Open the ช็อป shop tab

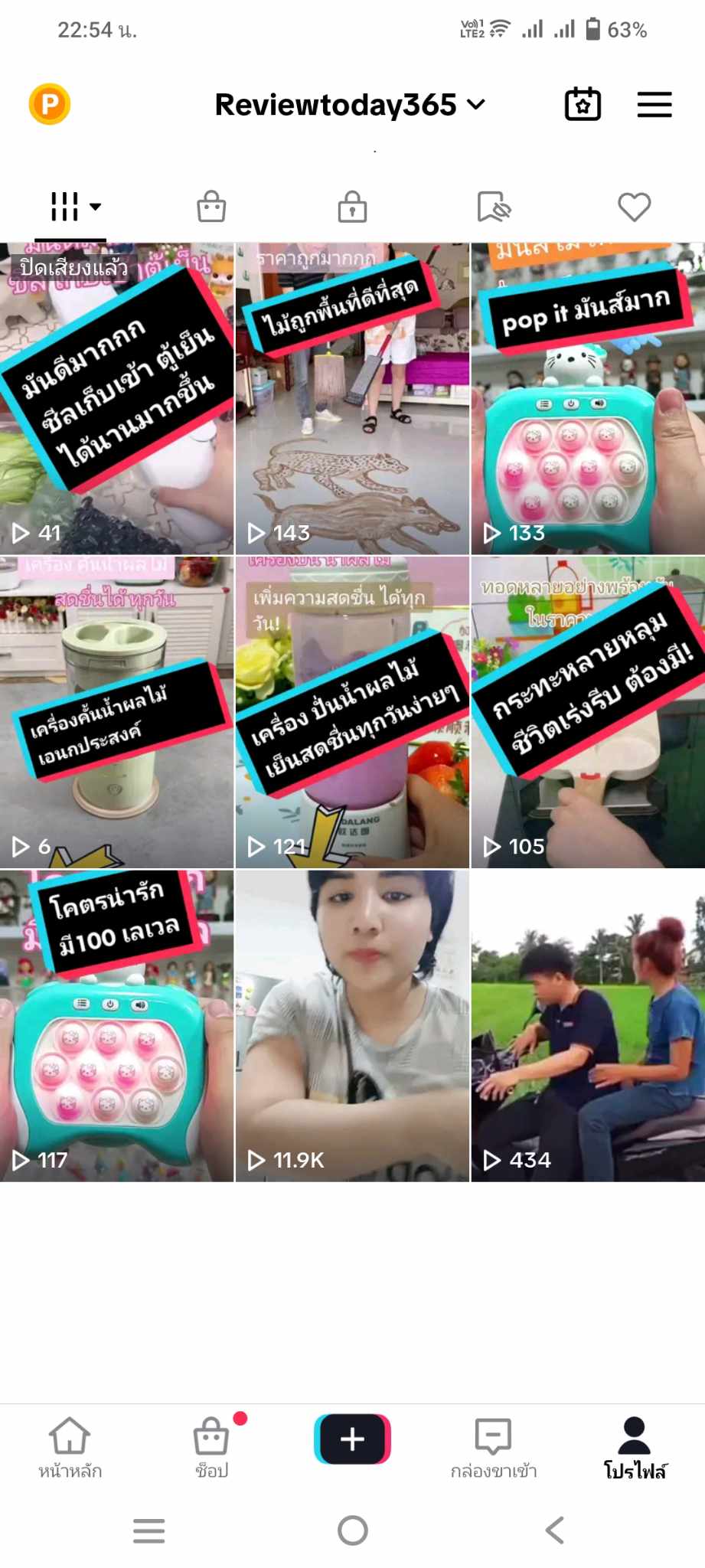coord(211,1446)
